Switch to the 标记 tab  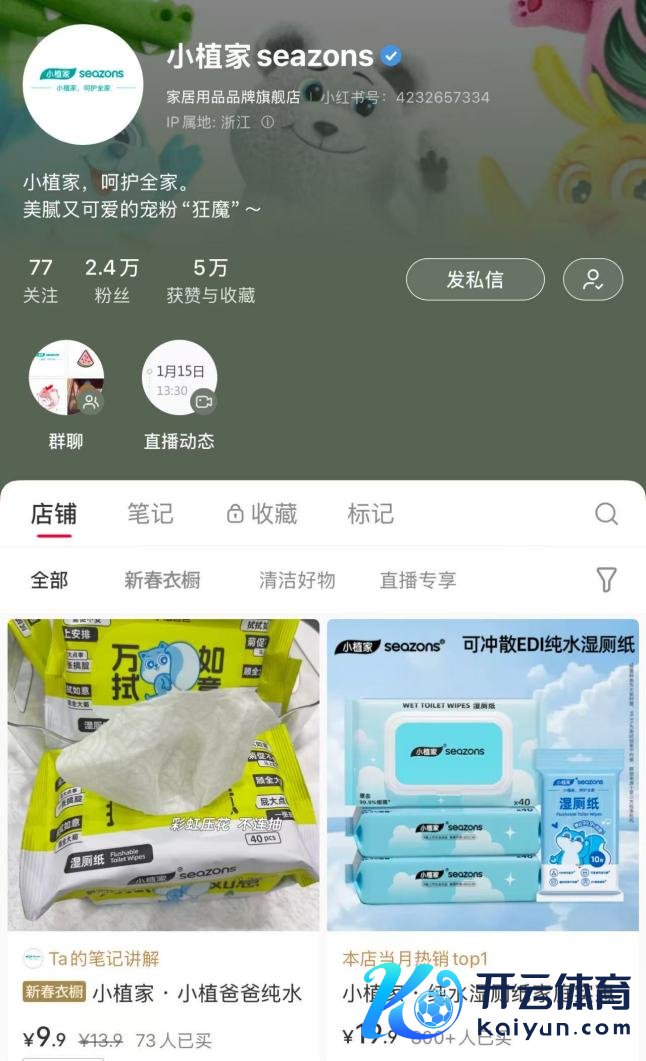370,514
